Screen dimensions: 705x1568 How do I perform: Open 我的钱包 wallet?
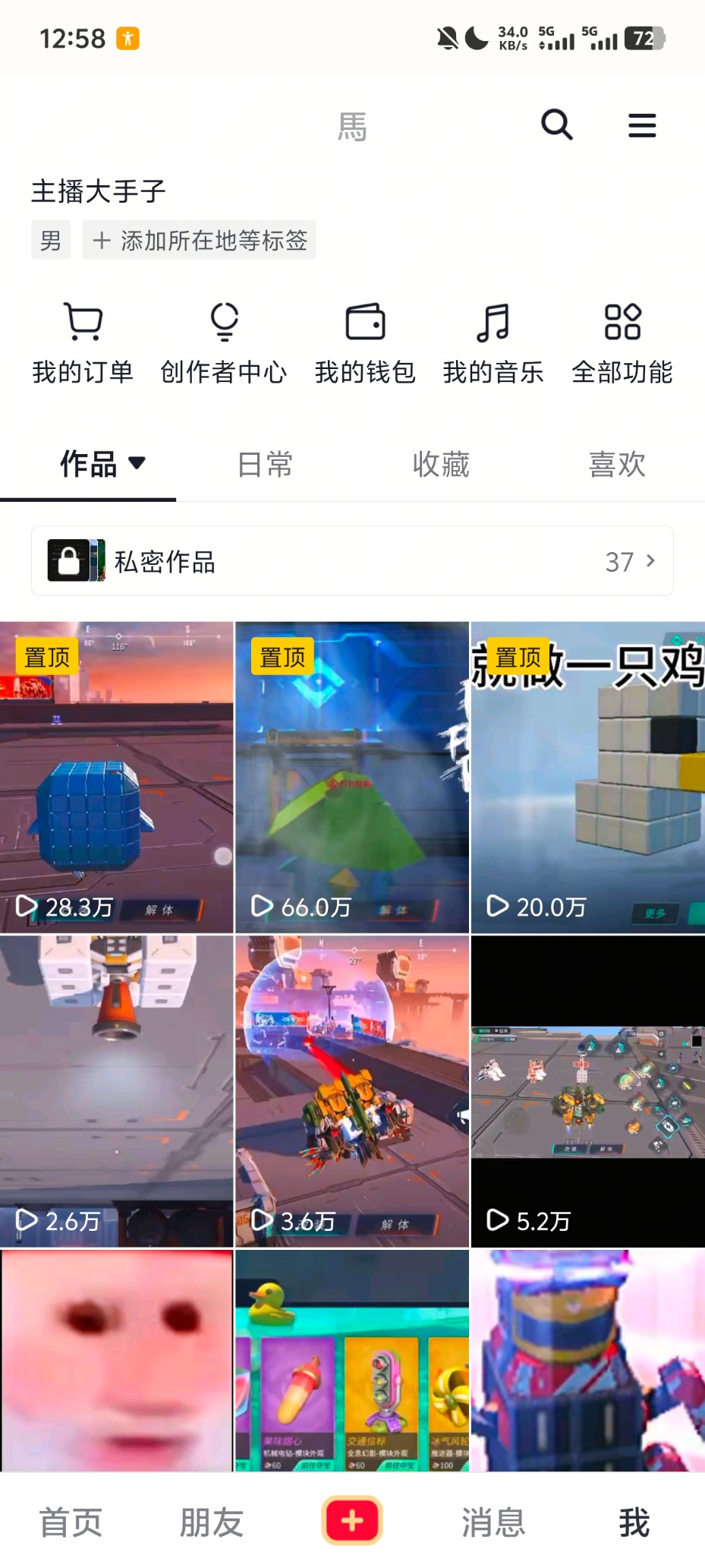click(x=365, y=343)
